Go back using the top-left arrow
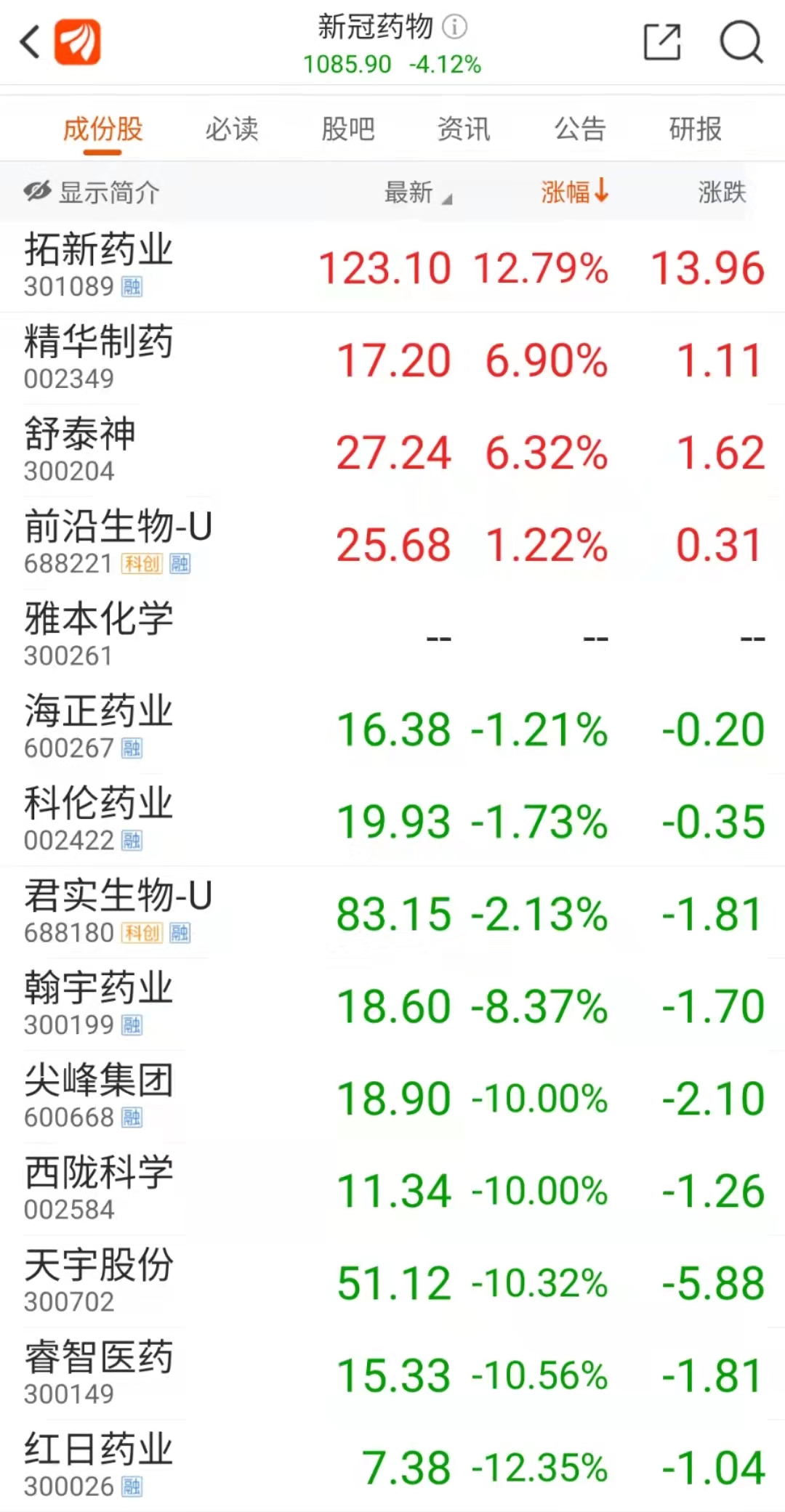Screen dimensions: 785x1512 click(31, 42)
